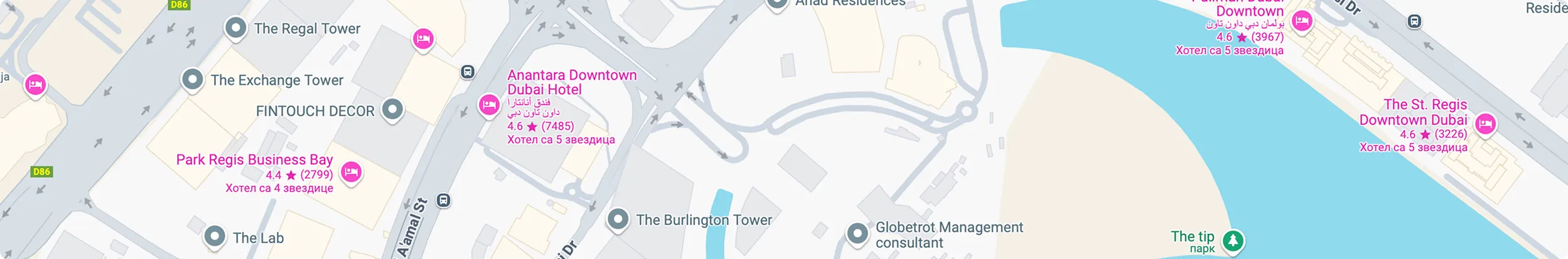This screenshot has width=1568, height=259.
Task: Open The Regal Tower pin
Action: click(235, 28)
